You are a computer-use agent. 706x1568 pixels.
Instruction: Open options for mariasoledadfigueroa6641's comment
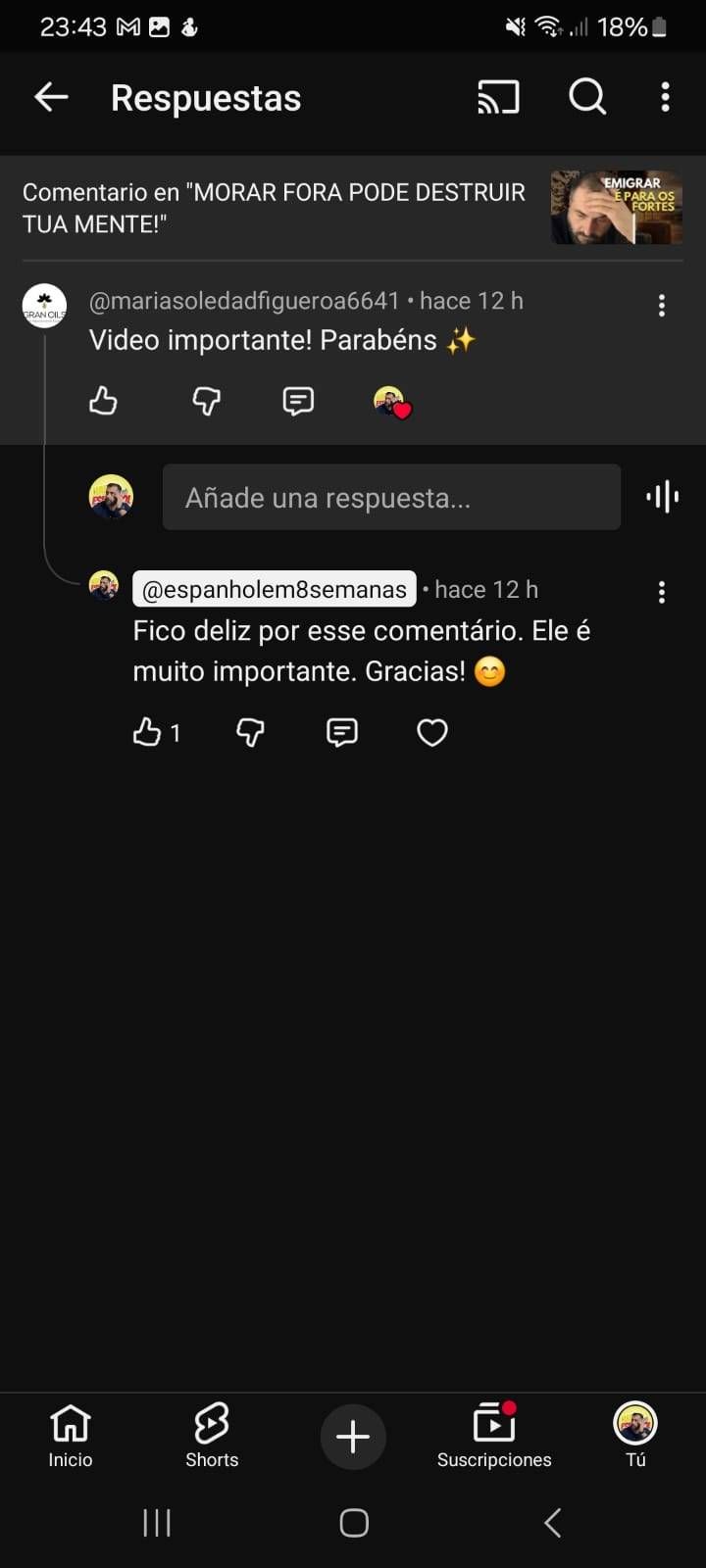click(x=662, y=306)
